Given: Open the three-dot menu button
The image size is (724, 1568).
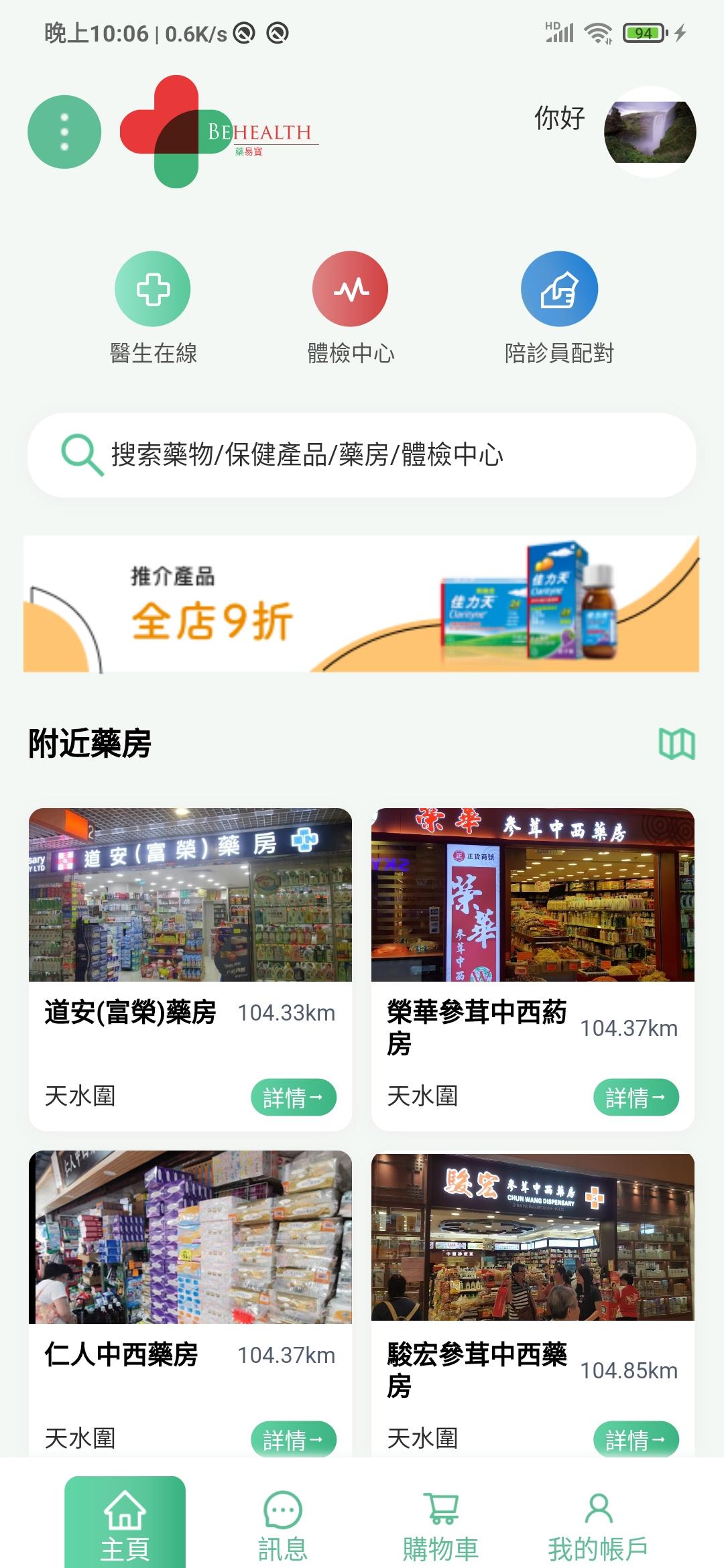Looking at the screenshot, I should tap(64, 132).
